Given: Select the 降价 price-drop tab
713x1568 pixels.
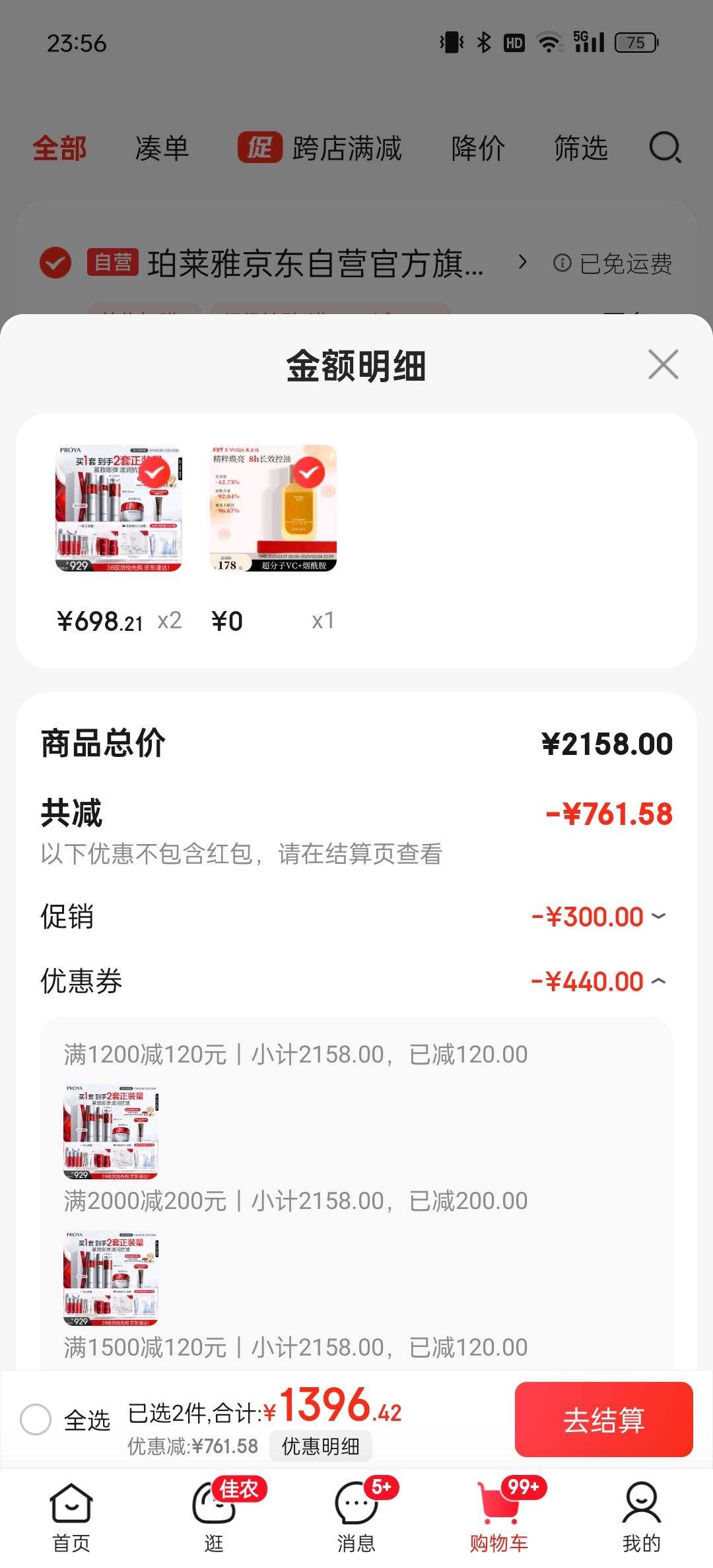Looking at the screenshot, I should [x=479, y=148].
